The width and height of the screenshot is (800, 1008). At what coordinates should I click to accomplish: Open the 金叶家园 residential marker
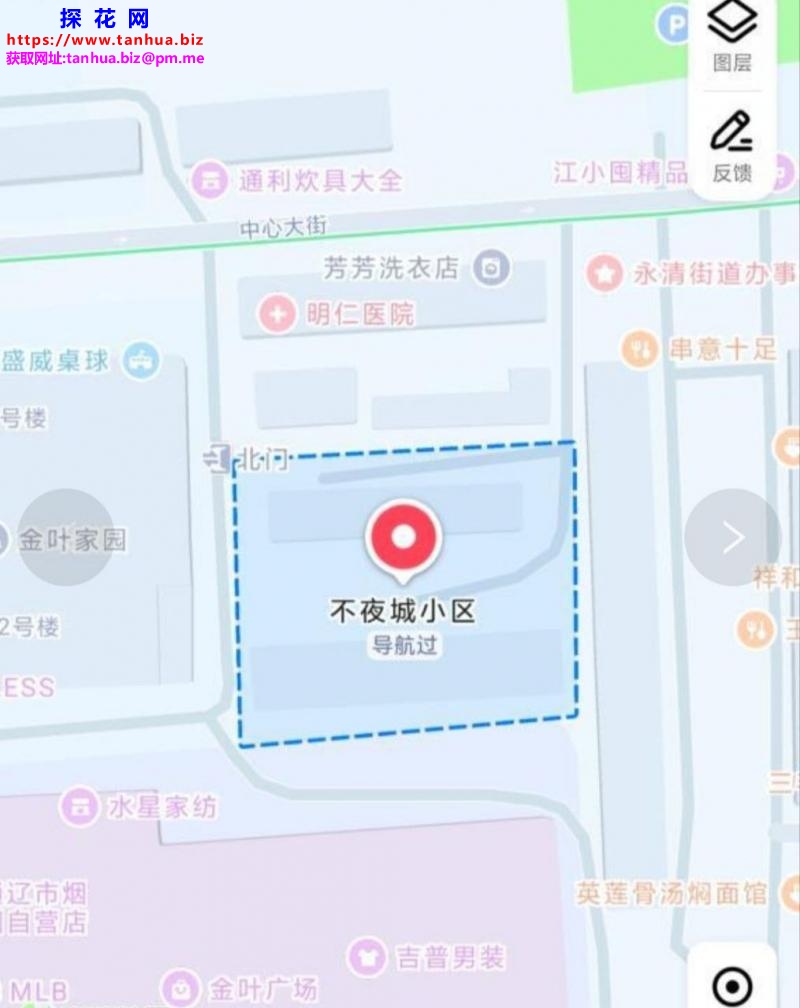click(73, 540)
